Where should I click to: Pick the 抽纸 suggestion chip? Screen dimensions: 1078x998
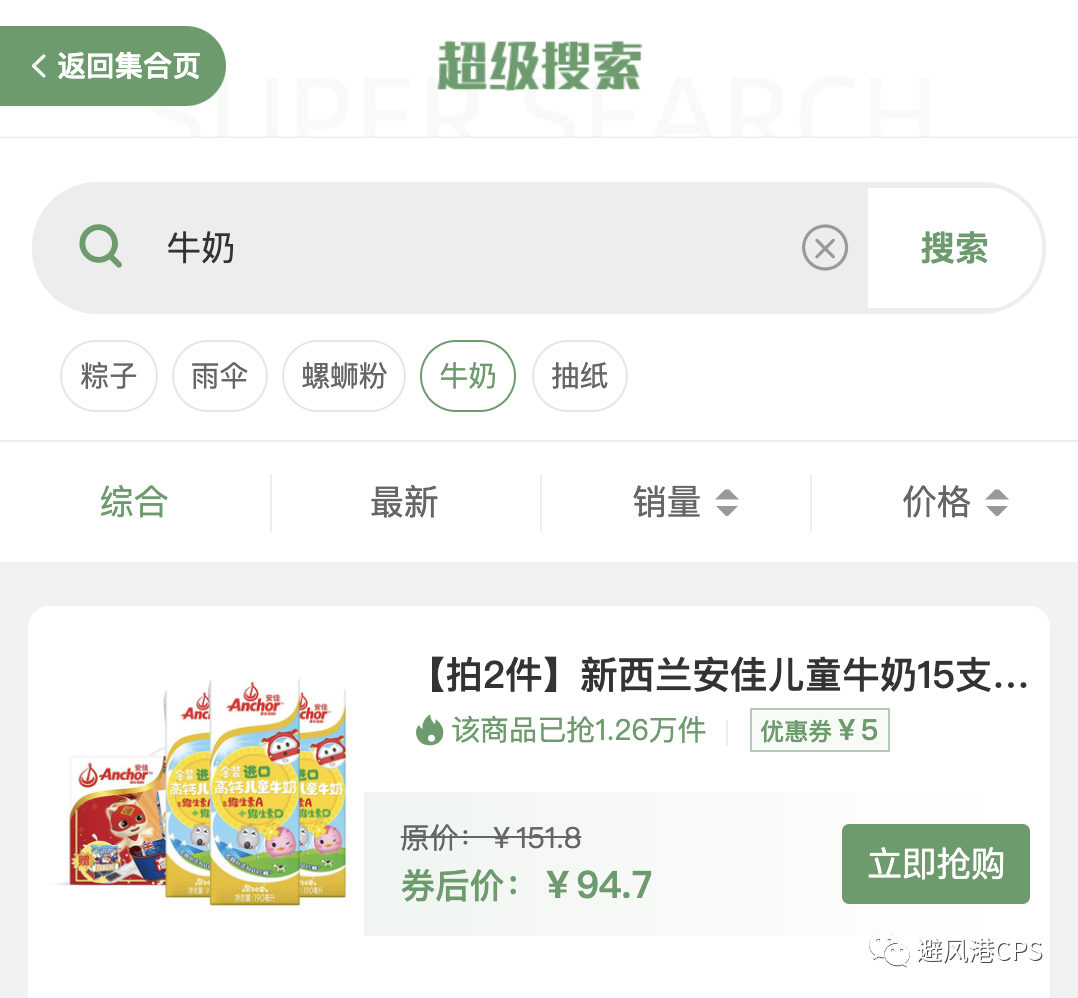click(x=580, y=376)
